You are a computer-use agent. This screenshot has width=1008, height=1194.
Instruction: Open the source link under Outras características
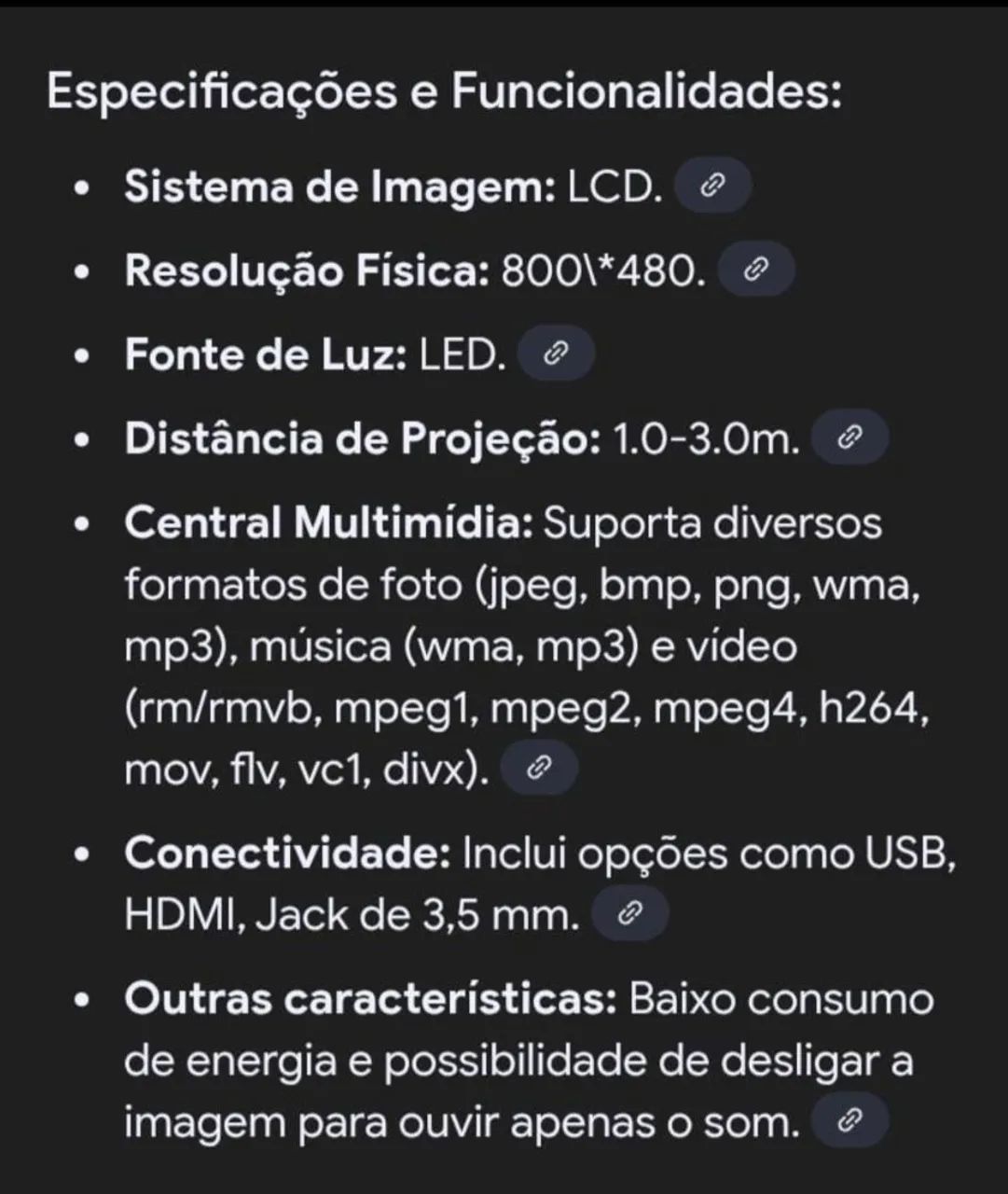[x=849, y=1120]
